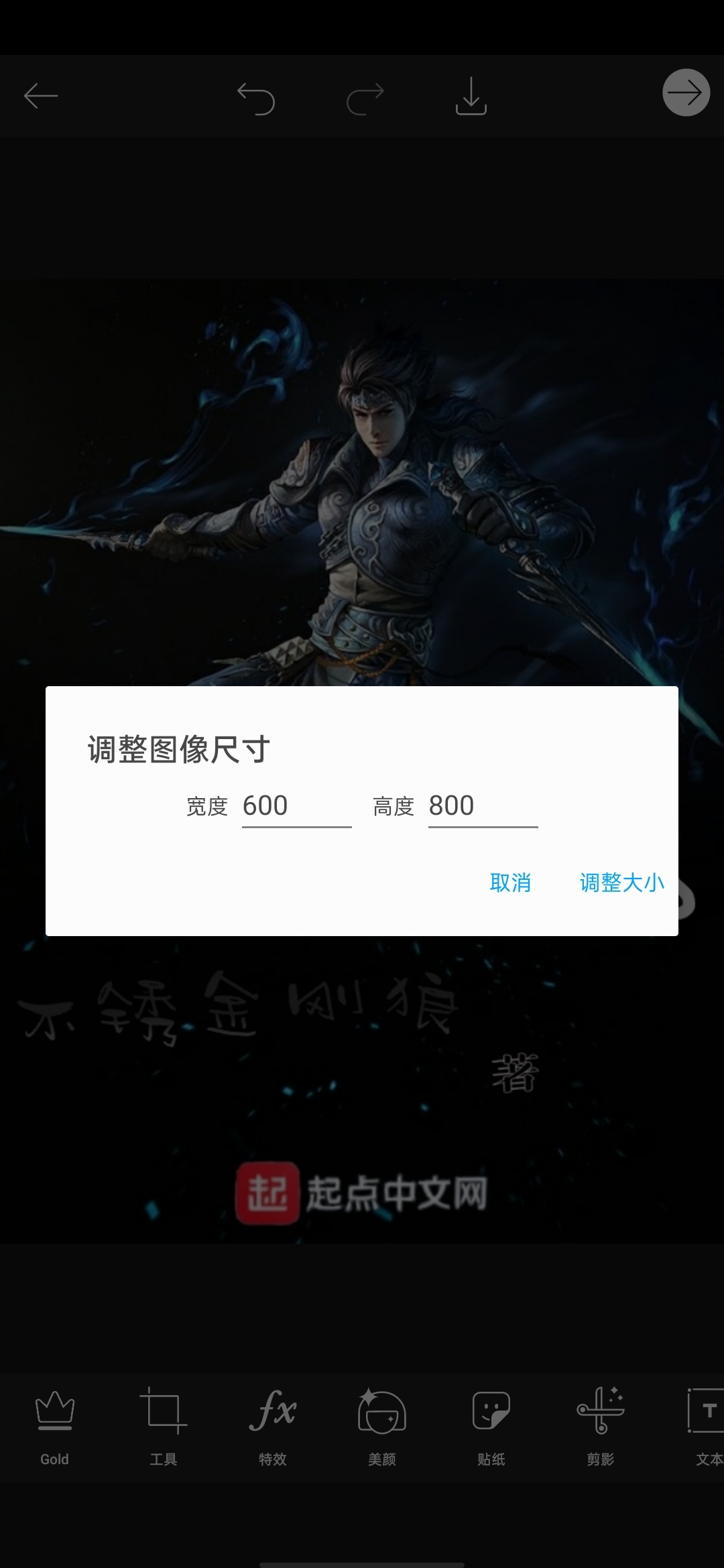724x1568 pixels.
Task: Tap the 高度 (height) input field
Action: point(482,806)
